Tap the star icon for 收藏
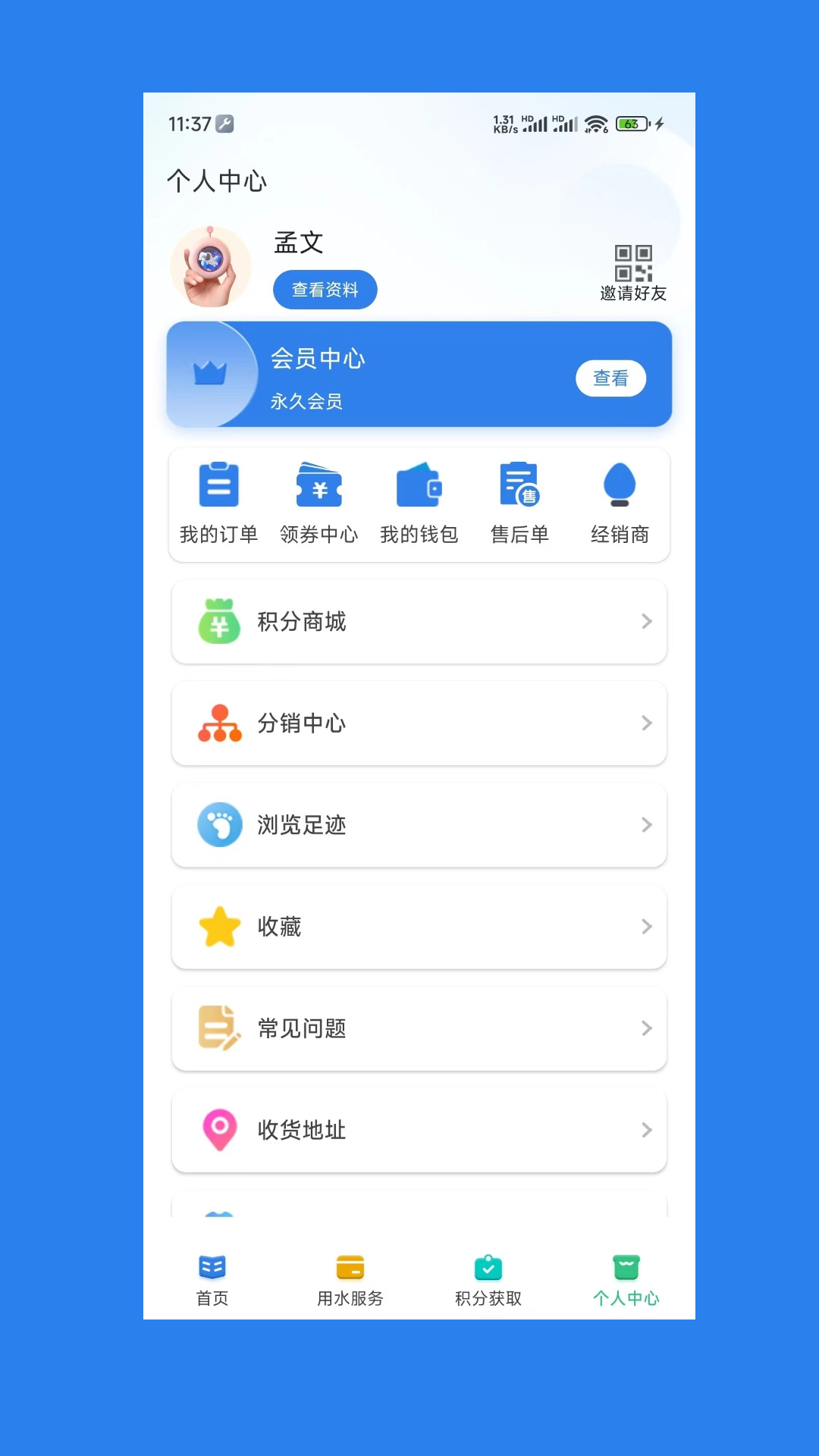 (x=219, y=927)
